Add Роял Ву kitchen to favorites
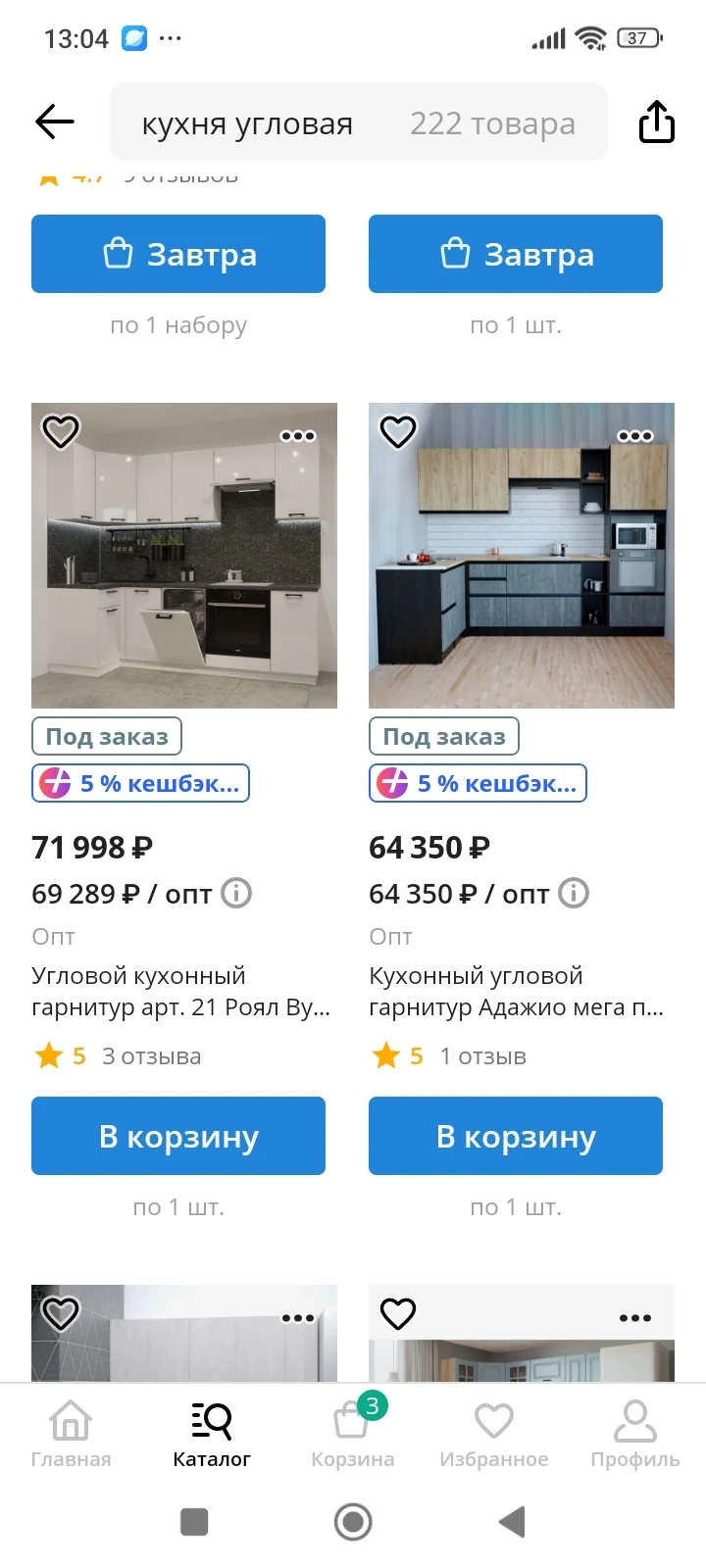The width and height of the screenshot is (706, 1568). click(x=61, y=431)
